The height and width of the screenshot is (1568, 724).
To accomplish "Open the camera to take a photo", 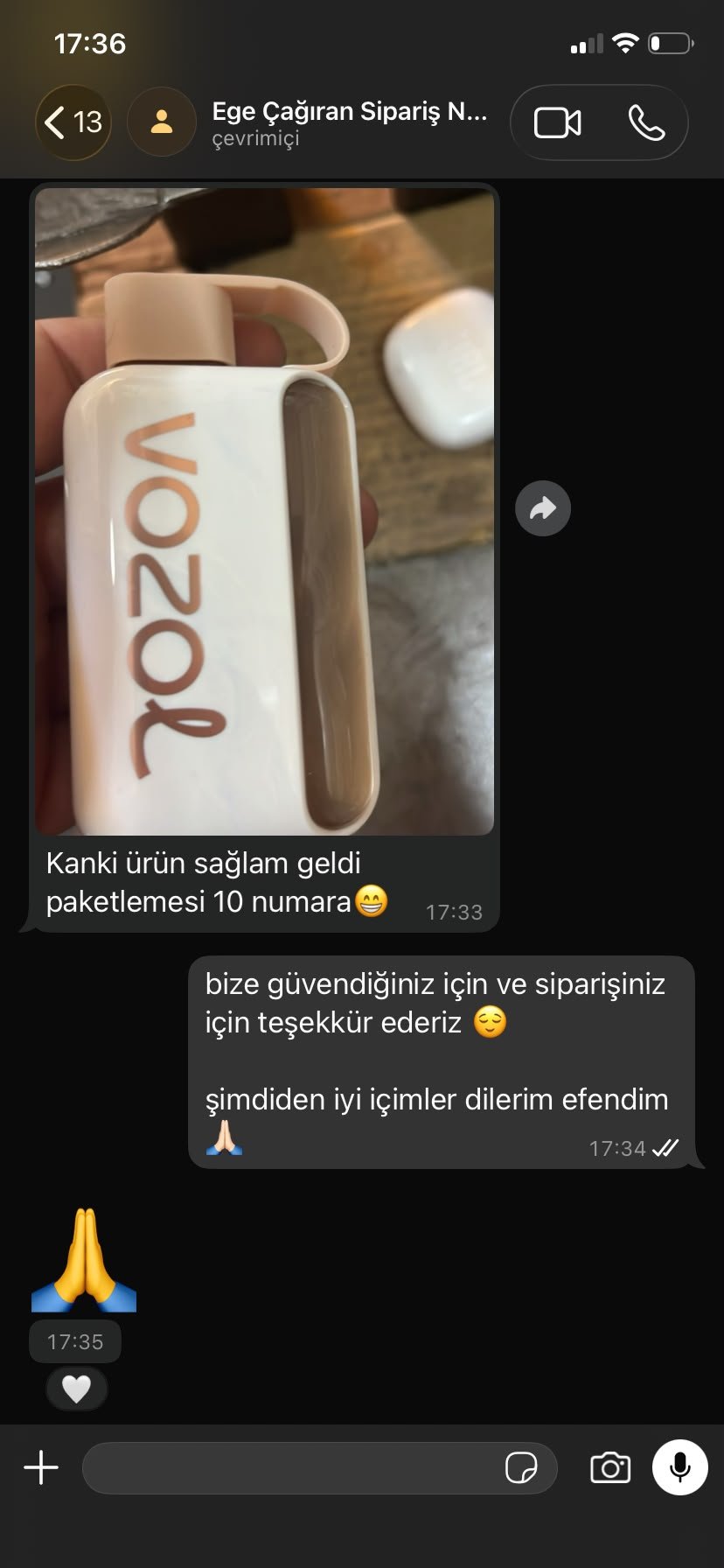I will (610, 1467).
